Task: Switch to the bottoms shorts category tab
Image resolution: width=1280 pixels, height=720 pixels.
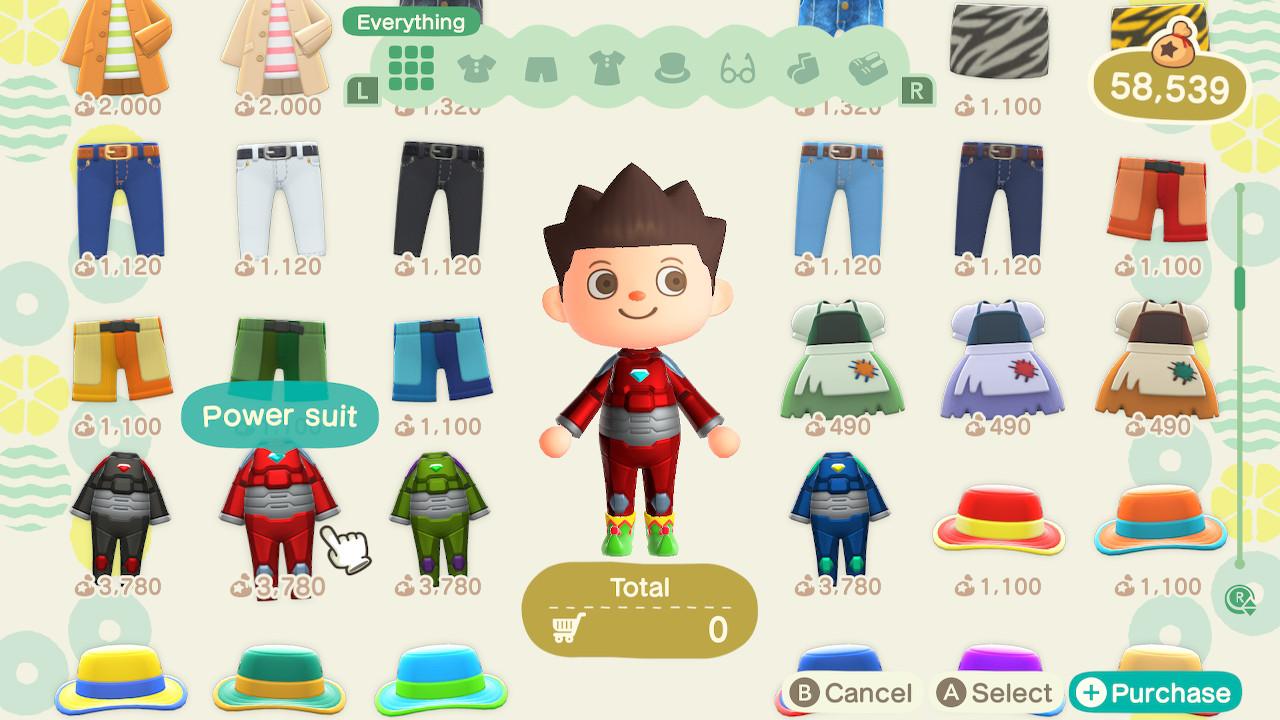Action: (541, 69)
